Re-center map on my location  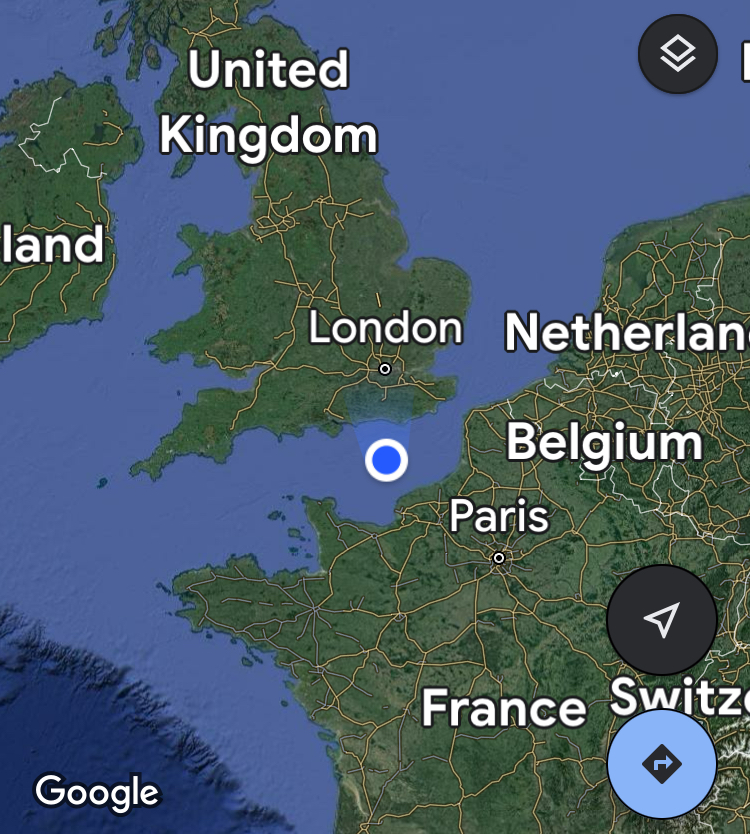click(661, 620)
